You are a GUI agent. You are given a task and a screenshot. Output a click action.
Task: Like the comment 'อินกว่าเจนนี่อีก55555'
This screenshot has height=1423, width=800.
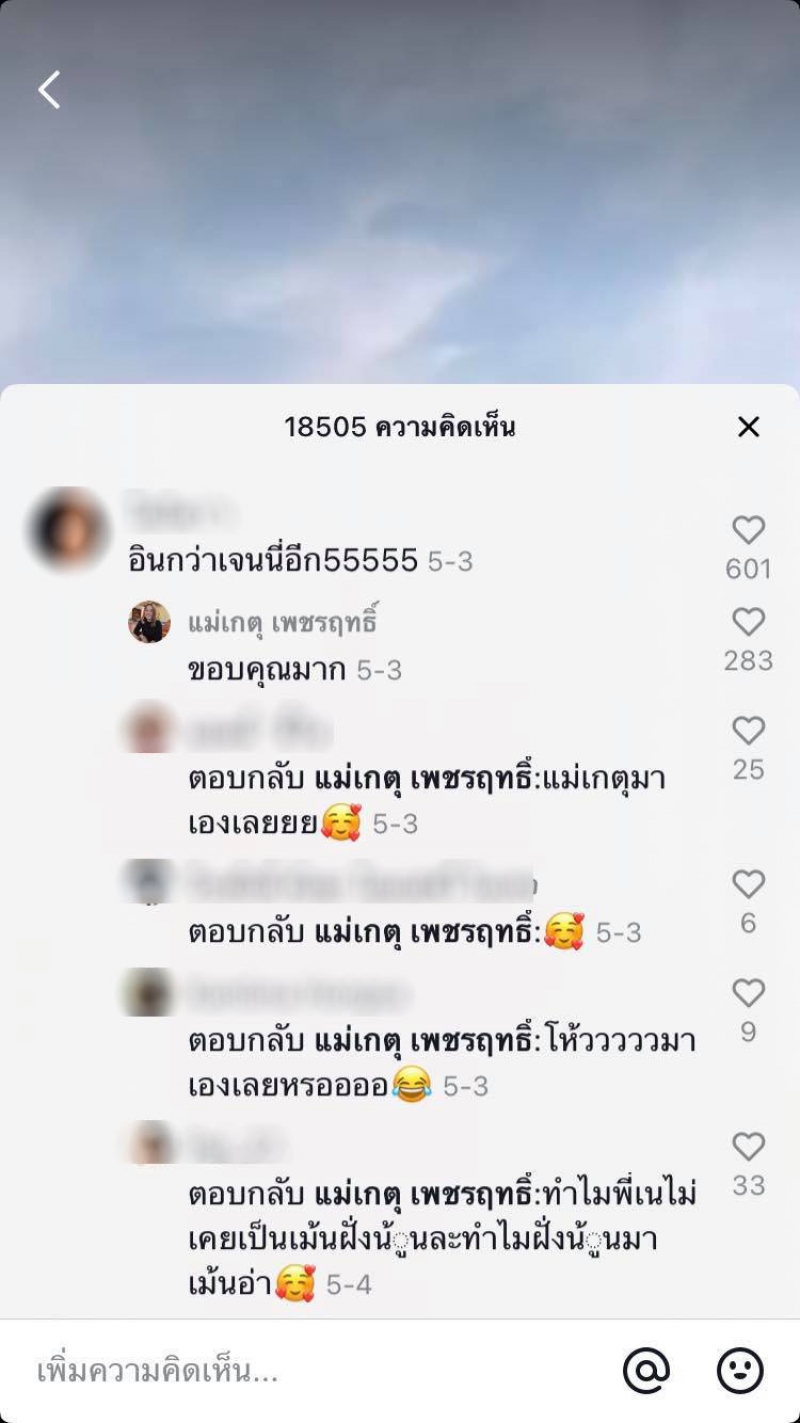point(748,531)
